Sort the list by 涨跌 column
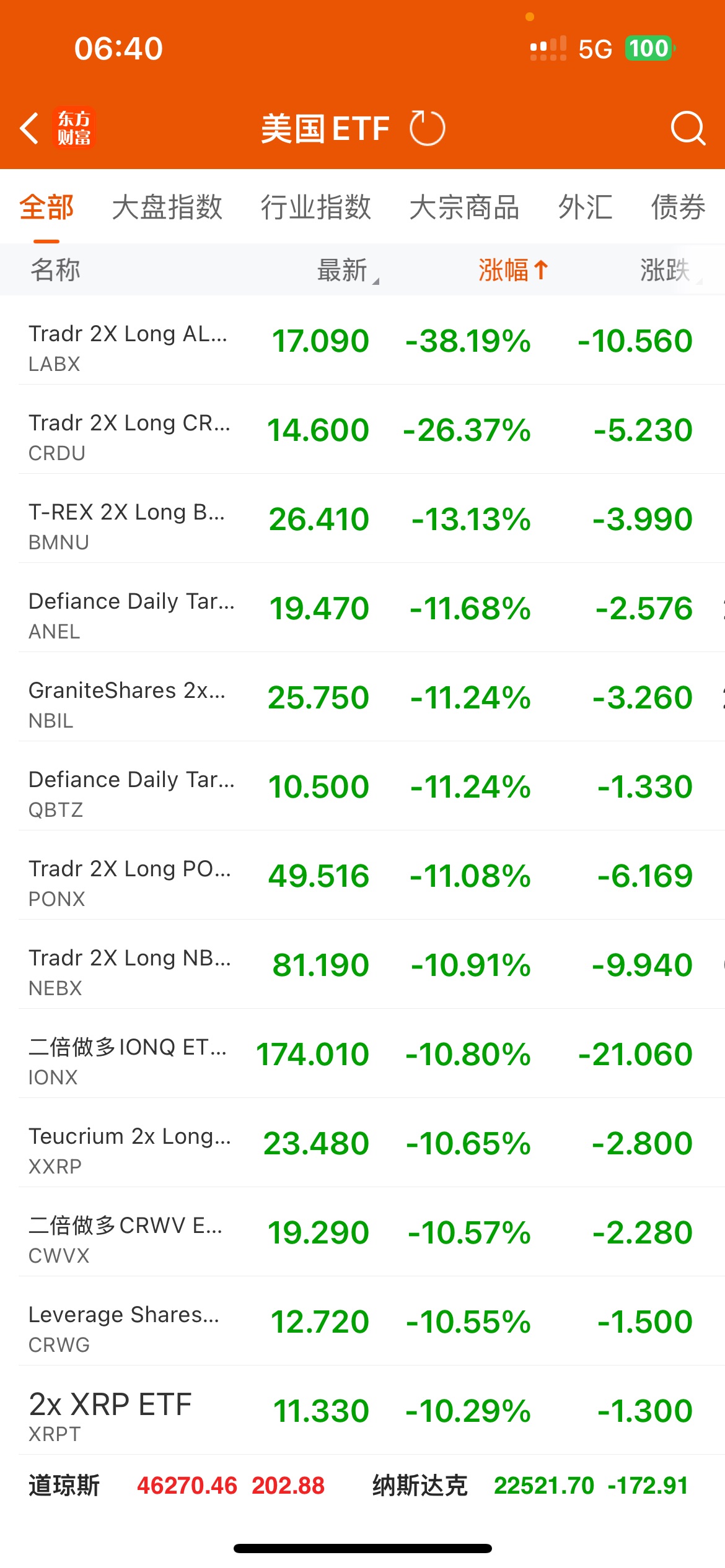This screenshot has height=1568, width=725. [666, 270]
